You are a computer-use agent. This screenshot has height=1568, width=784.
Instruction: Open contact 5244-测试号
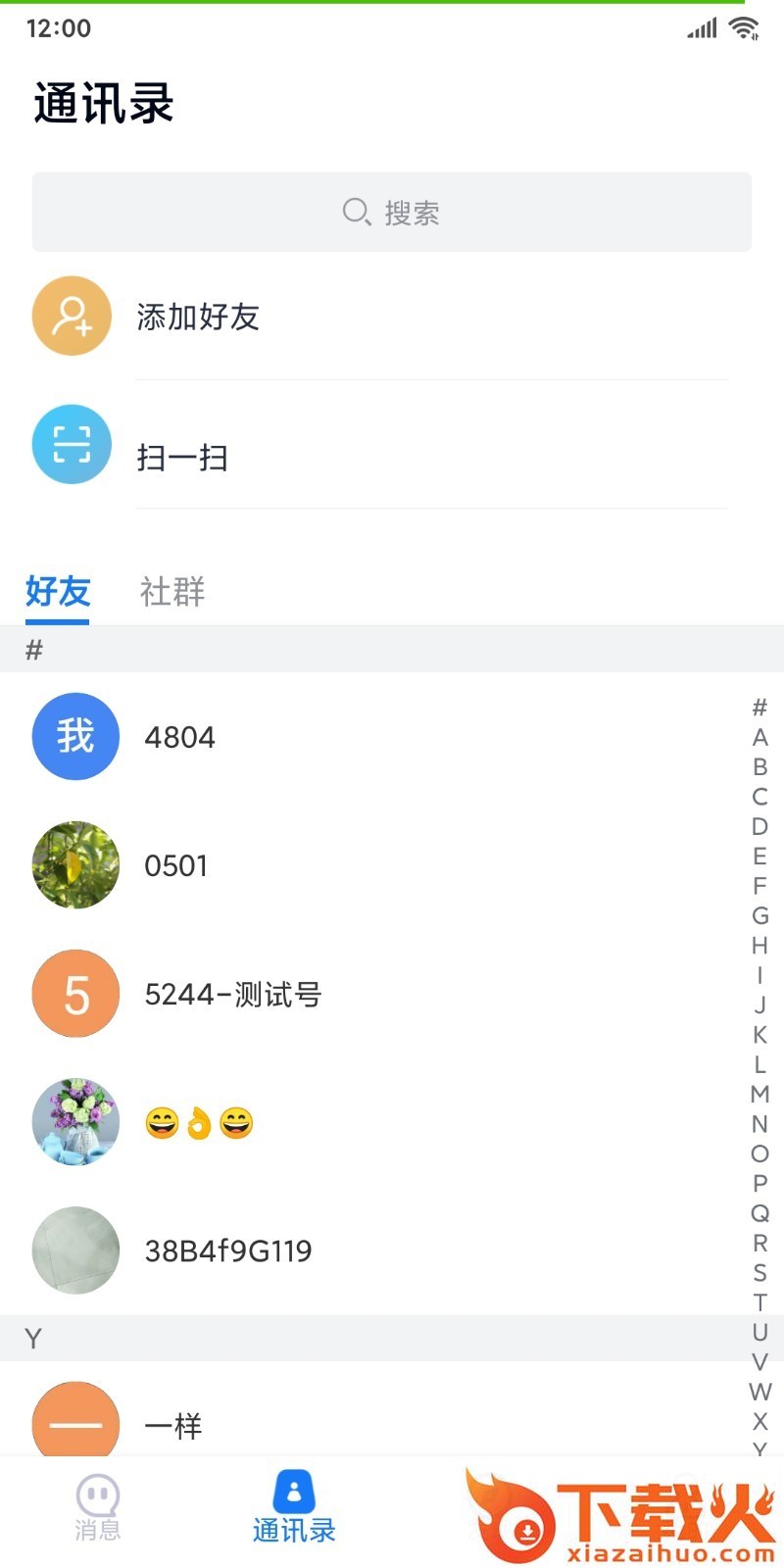(x=232, y=995)
